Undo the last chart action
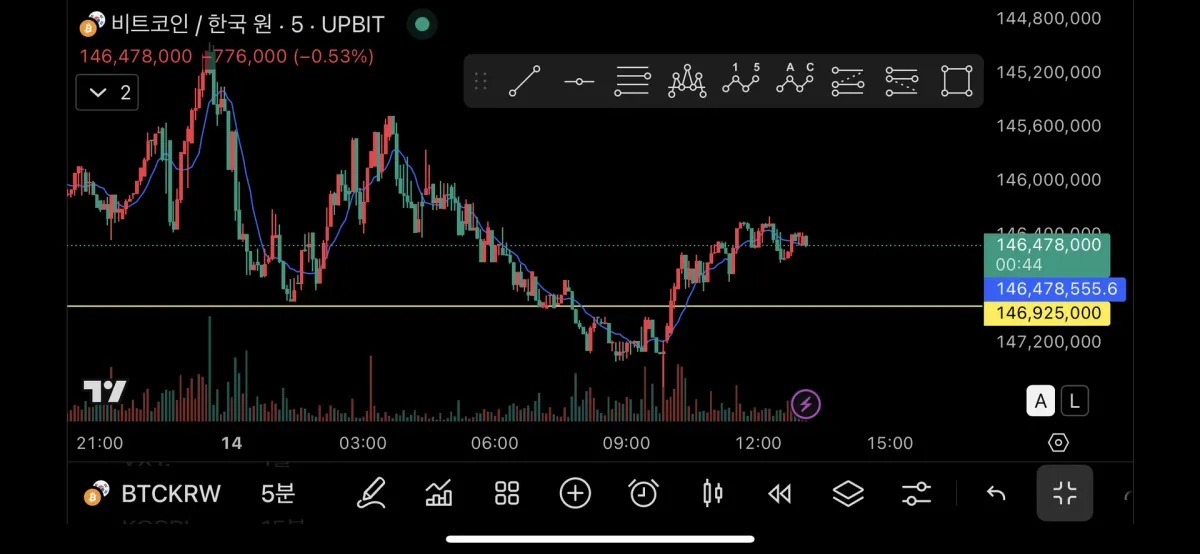Image resolution: width=1200 pixels, height=554 pixels. click(996, 493)
